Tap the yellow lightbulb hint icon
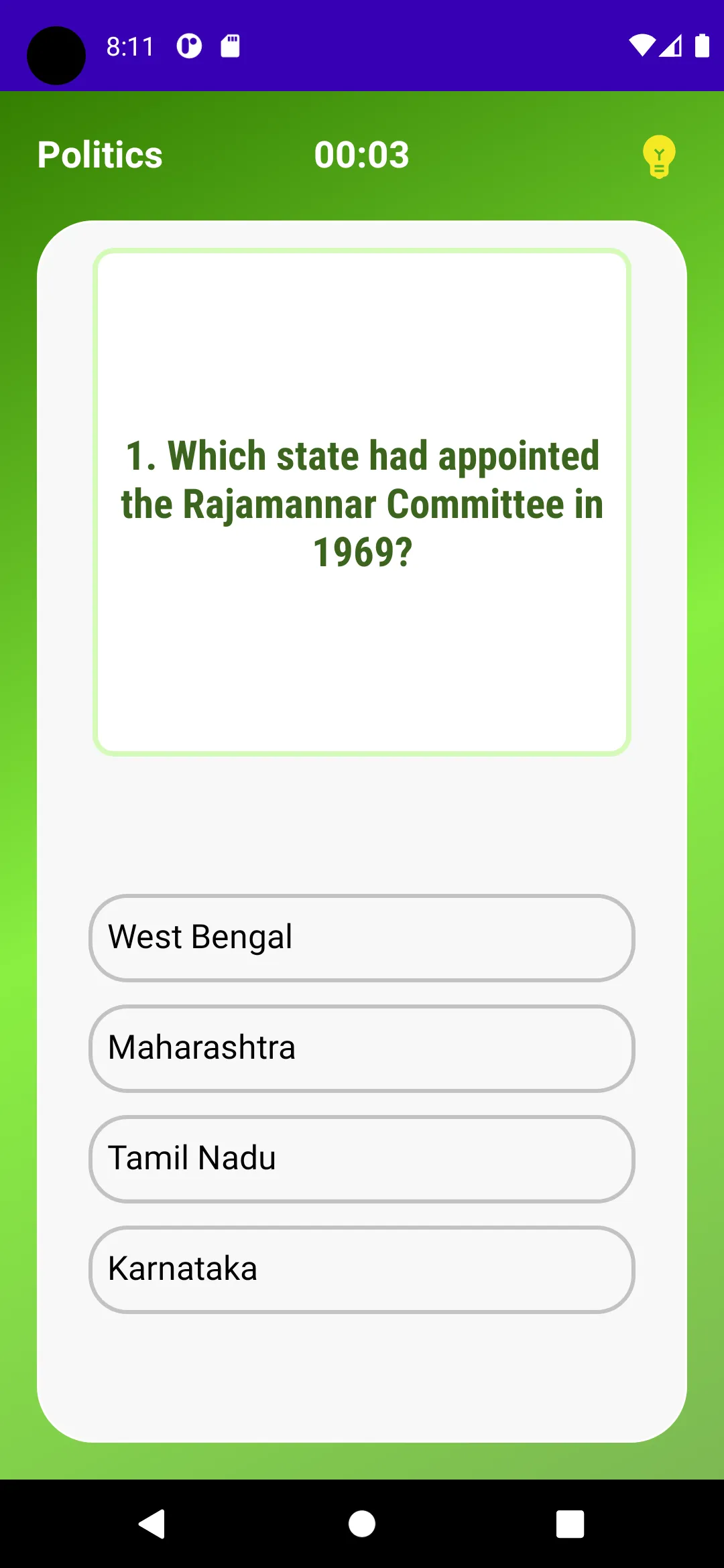The width and height of the screenshot is (724, 1568). [659, 156]
